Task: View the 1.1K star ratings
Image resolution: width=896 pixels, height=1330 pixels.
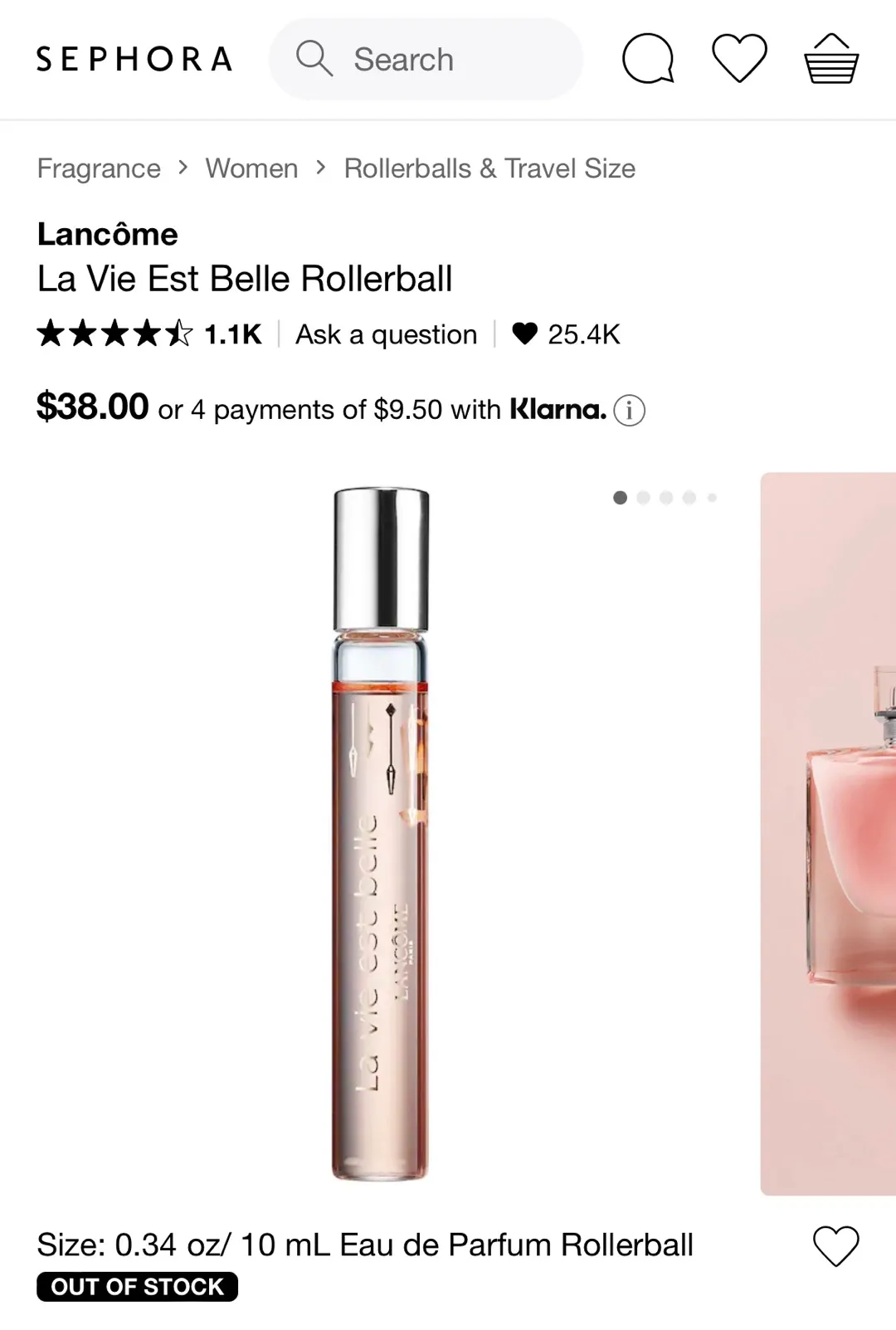Action: (149, 334)
